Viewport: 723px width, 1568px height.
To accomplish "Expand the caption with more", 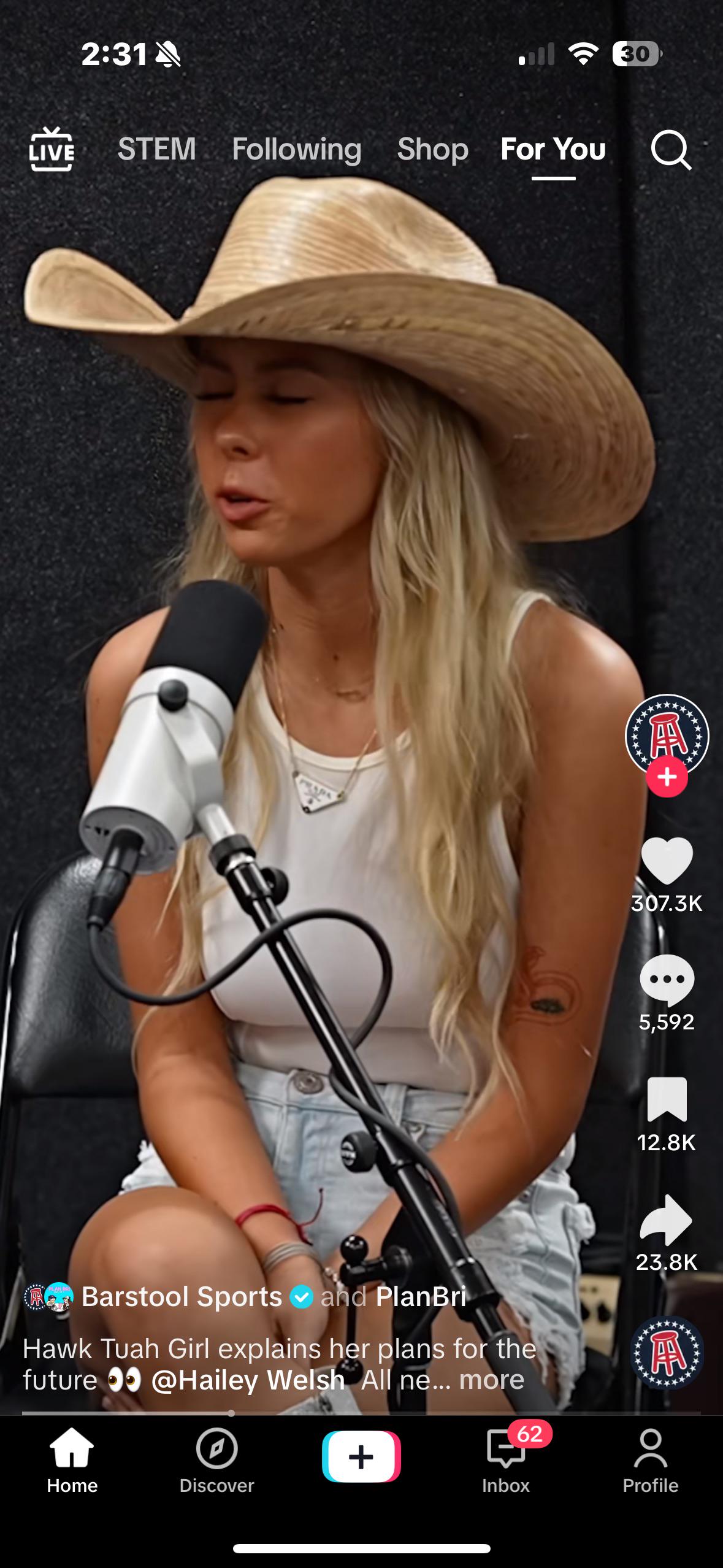I will click(491, 1380).
